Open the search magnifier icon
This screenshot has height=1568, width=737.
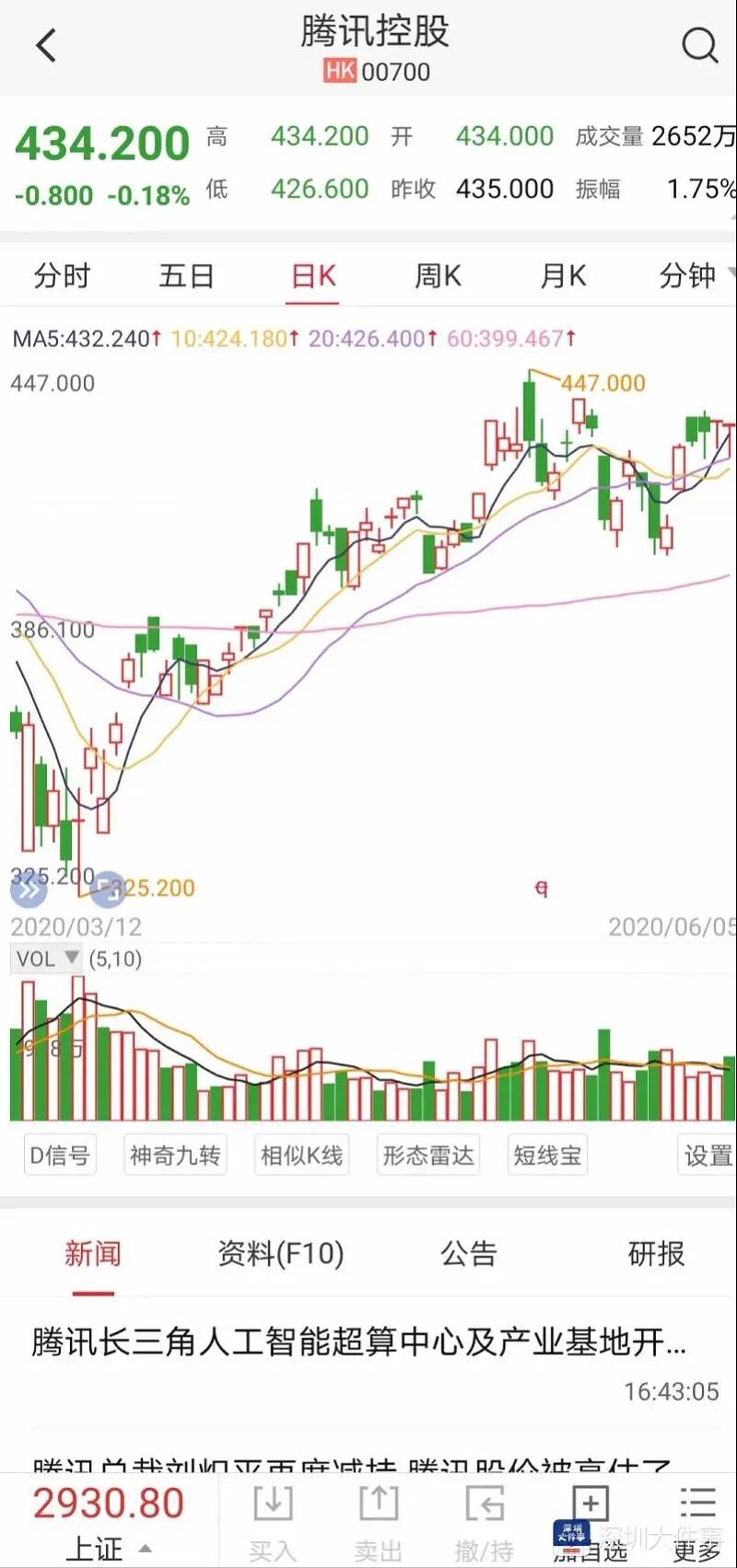[699, 45]
